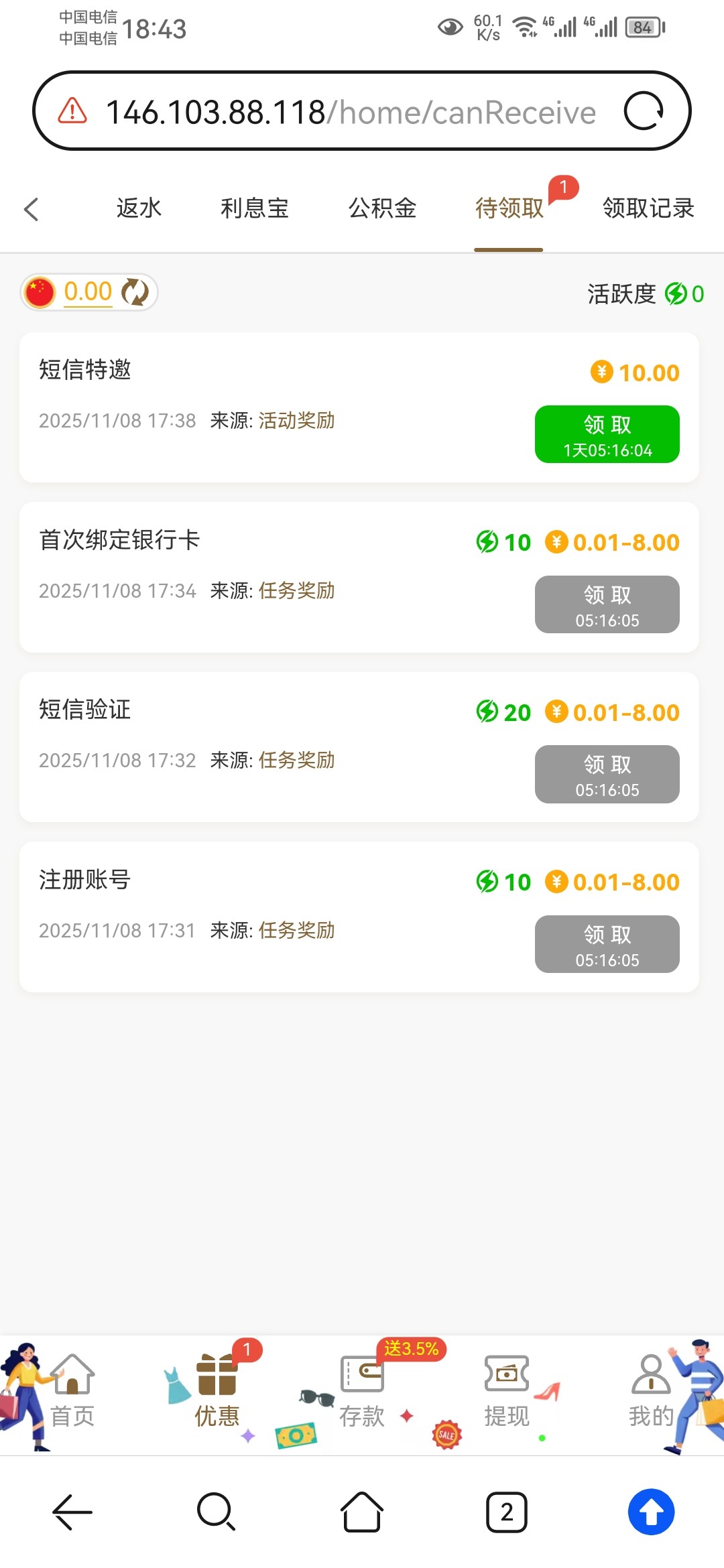Switch to the 领取记录 tab
Image resolution: width=724 pixels, height=1568 pixels.
(x=648, y=208)
